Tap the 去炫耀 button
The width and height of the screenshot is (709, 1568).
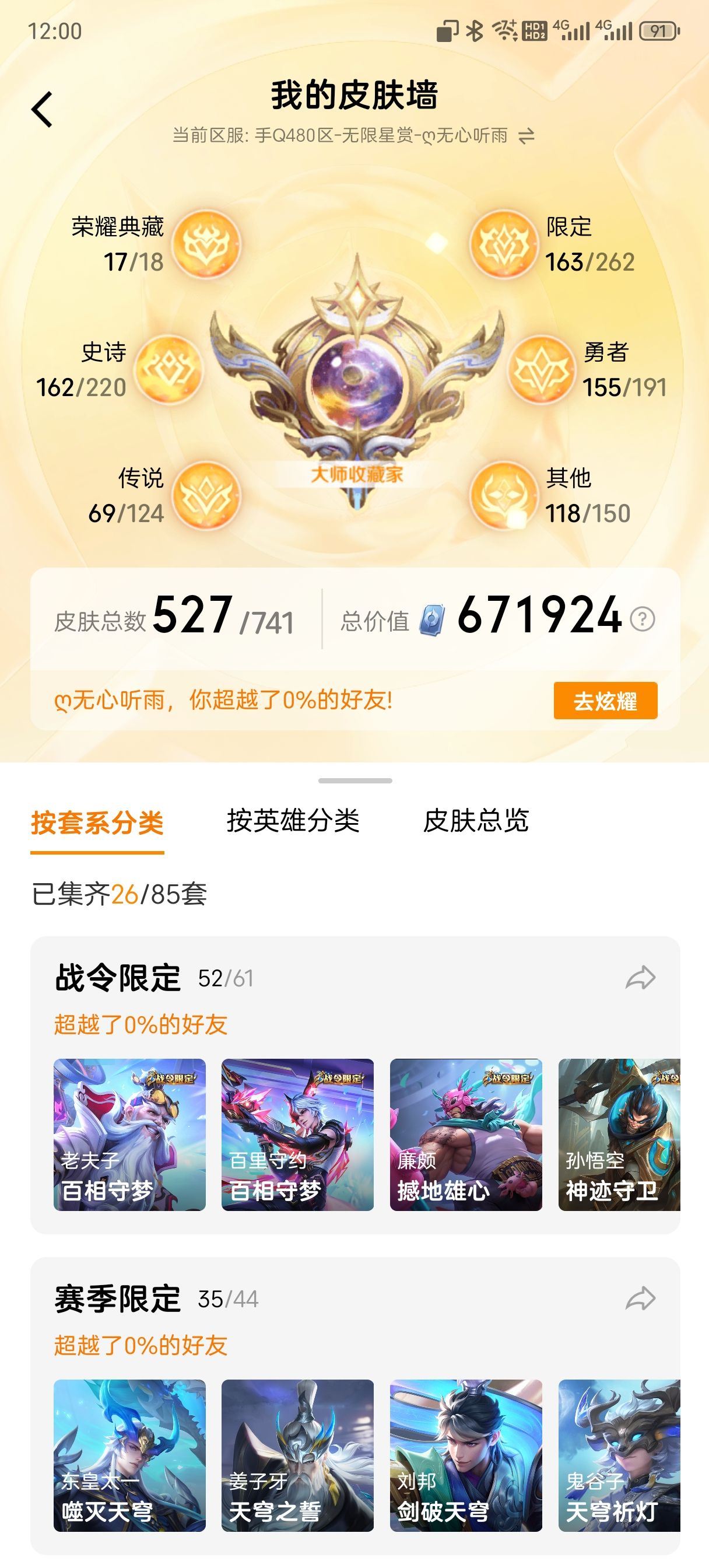(605, 701)
